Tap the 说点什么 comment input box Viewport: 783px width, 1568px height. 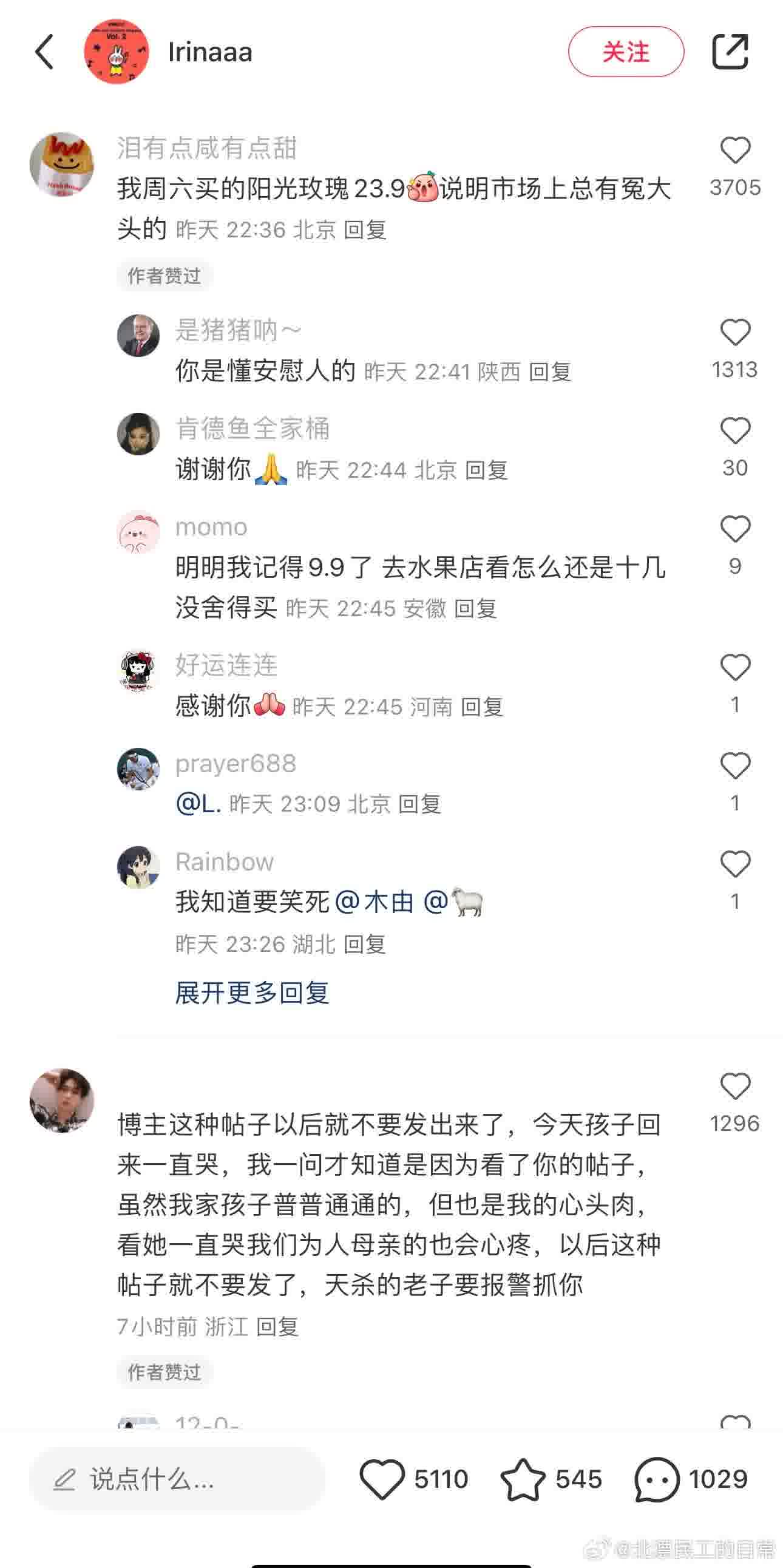click(177, 1479)
